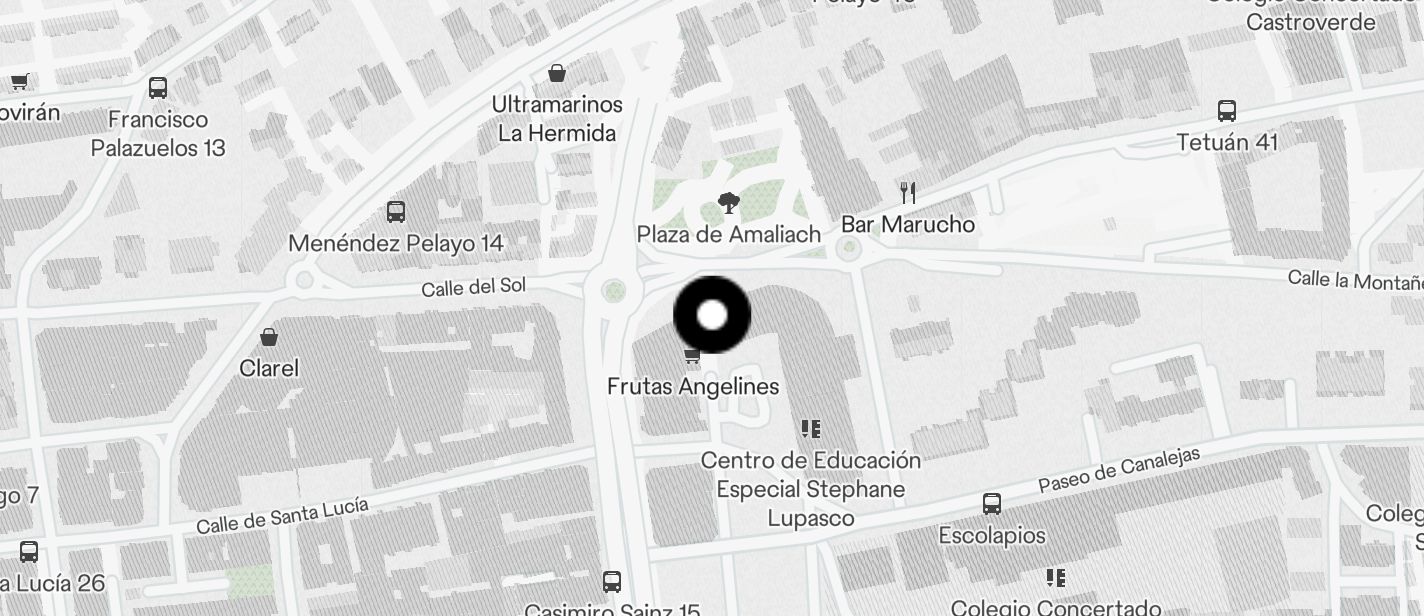Select the Clarel shop marker

pyautogui.click(x=269, y=337)
